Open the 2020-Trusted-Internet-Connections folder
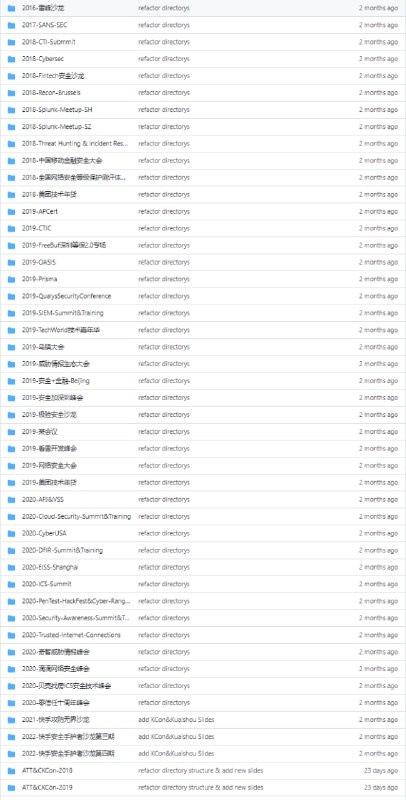The width and height of the screenshot is (406, 800). 71,635
